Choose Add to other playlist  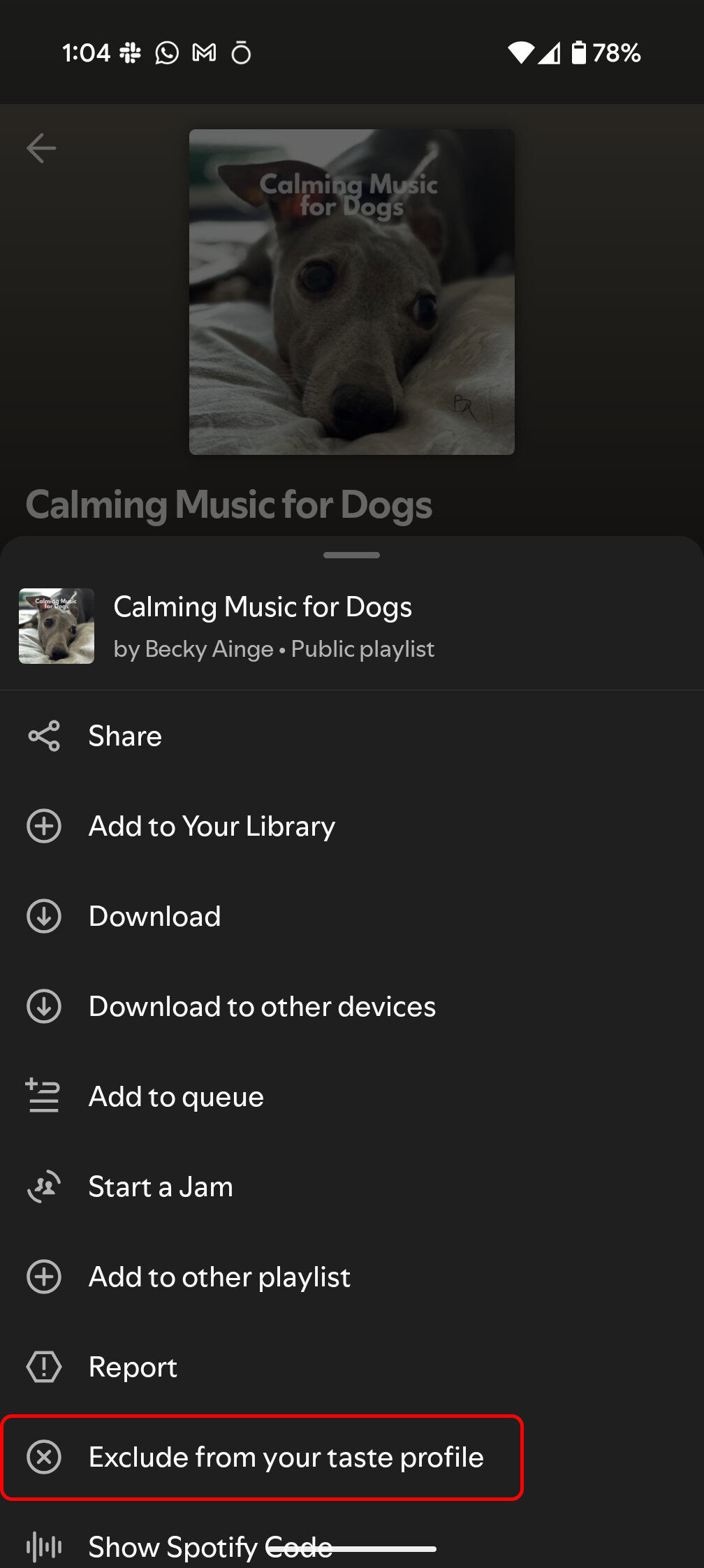[219, 1277]
